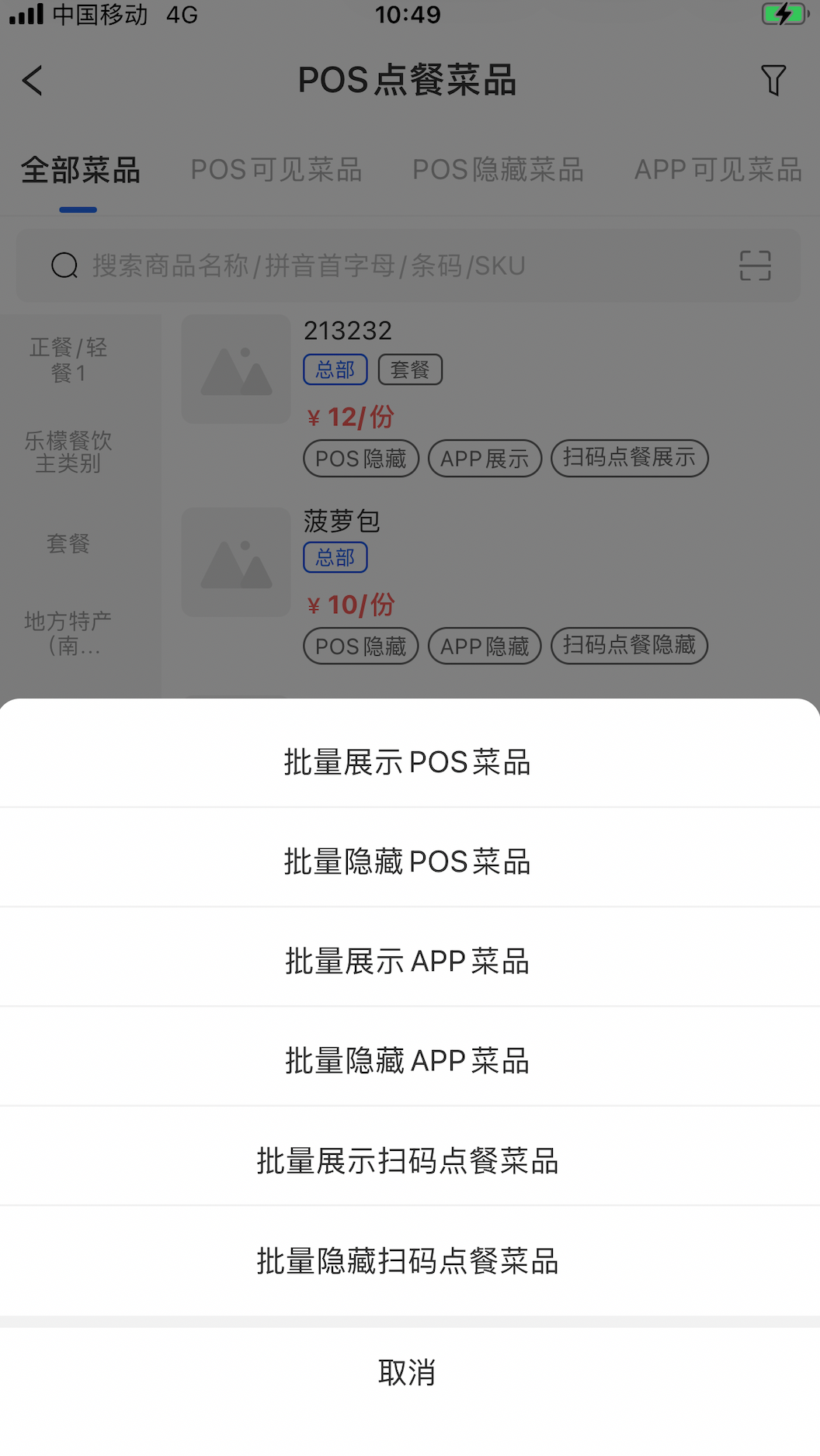Choose 批量隐藏扫码点餐菜品
Viewport: 820px width, 1456px height.
pos(408,1260)
